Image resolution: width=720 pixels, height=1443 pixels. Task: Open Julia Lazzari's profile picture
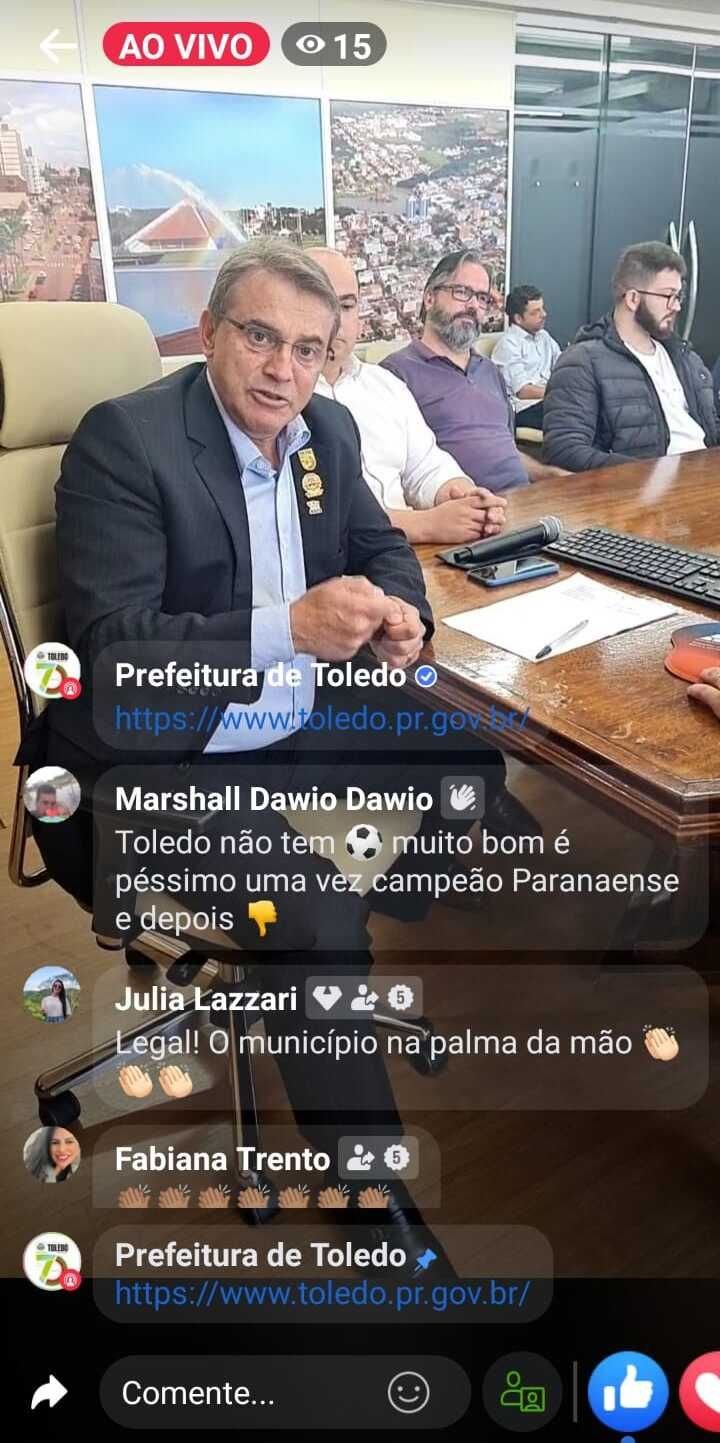click(52, 994)
